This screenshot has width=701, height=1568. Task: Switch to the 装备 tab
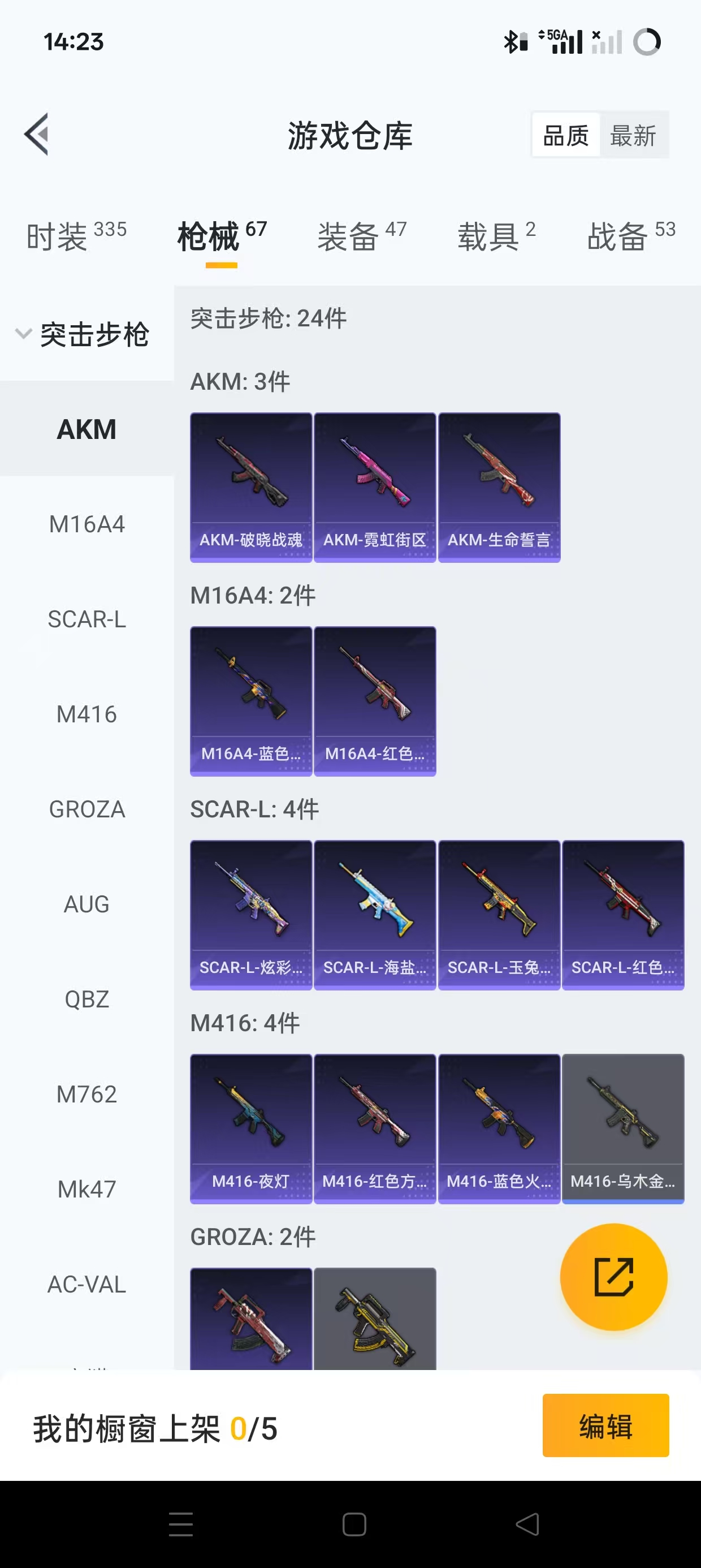pos(361,236)
